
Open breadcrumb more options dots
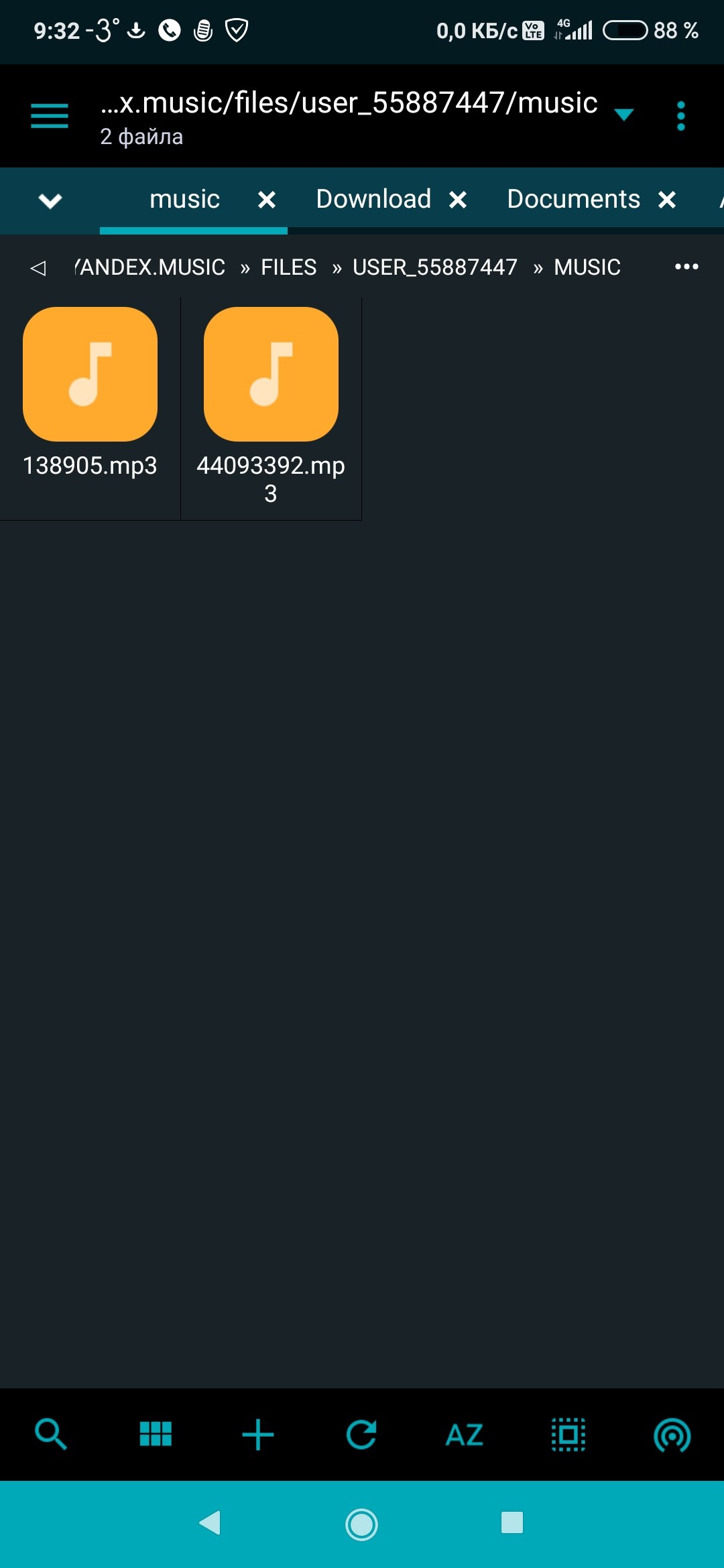coord(686,267)
